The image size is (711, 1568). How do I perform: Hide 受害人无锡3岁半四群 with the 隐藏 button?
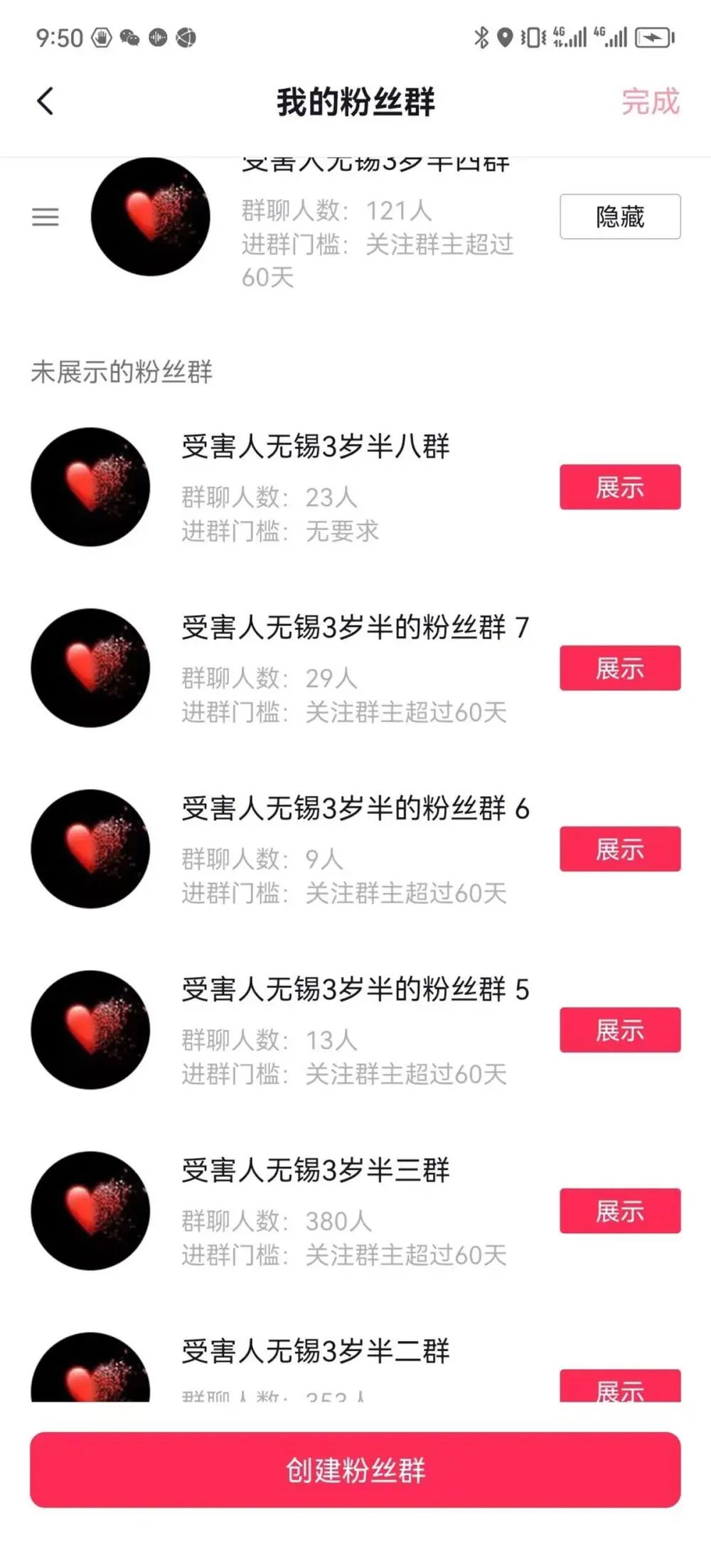619,217
